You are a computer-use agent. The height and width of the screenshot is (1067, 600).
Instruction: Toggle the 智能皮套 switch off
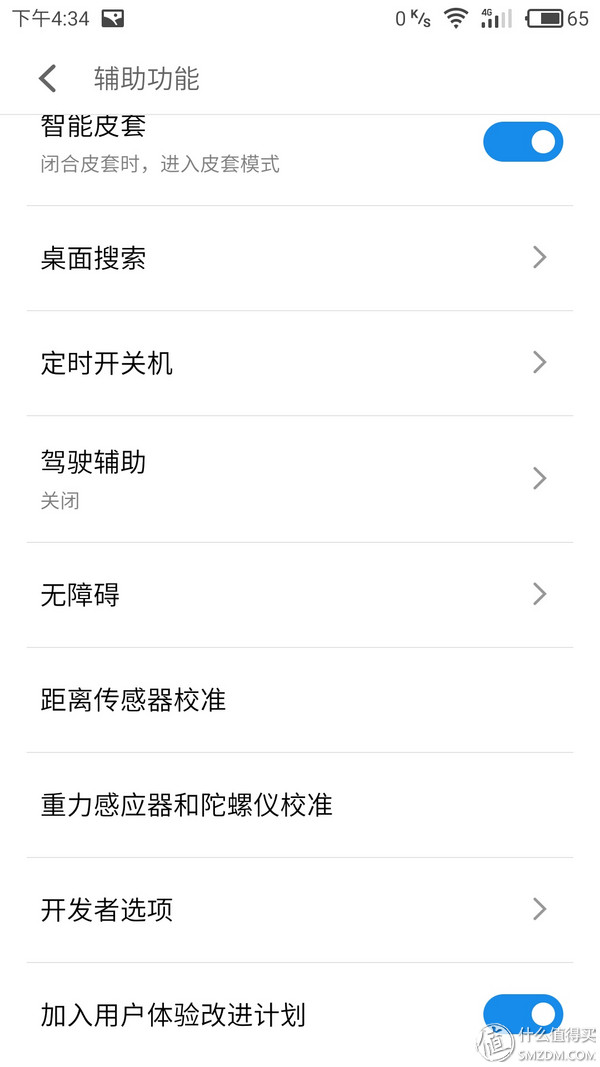(522, 142)
